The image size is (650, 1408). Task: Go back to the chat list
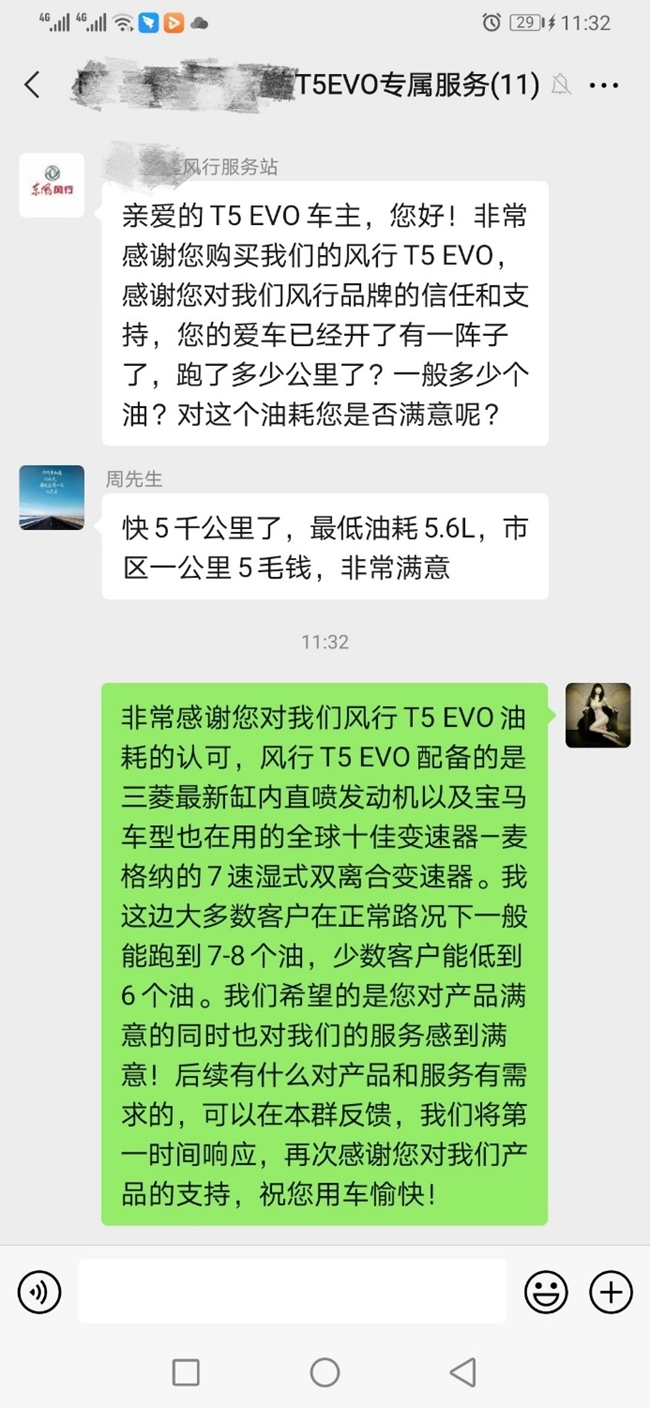point(32,85)
